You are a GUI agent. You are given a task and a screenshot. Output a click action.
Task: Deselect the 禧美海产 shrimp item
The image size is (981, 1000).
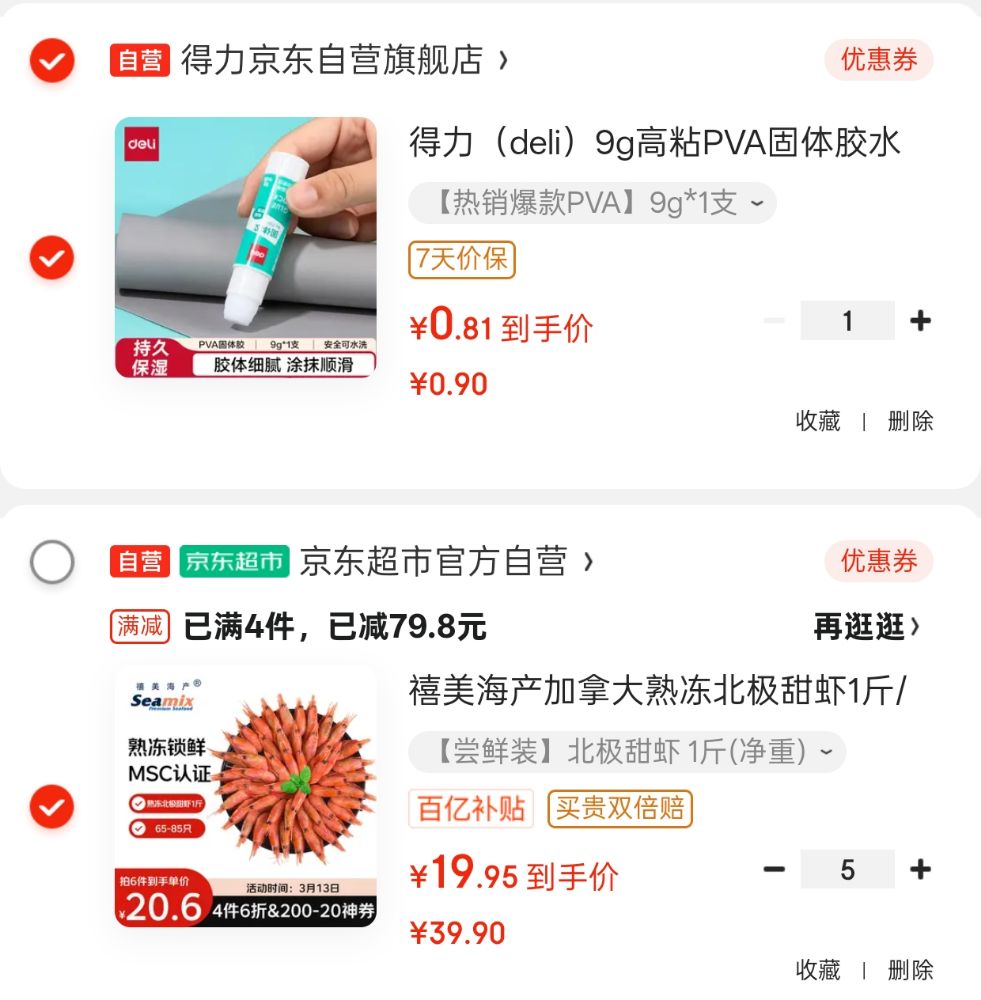(51, 806)
